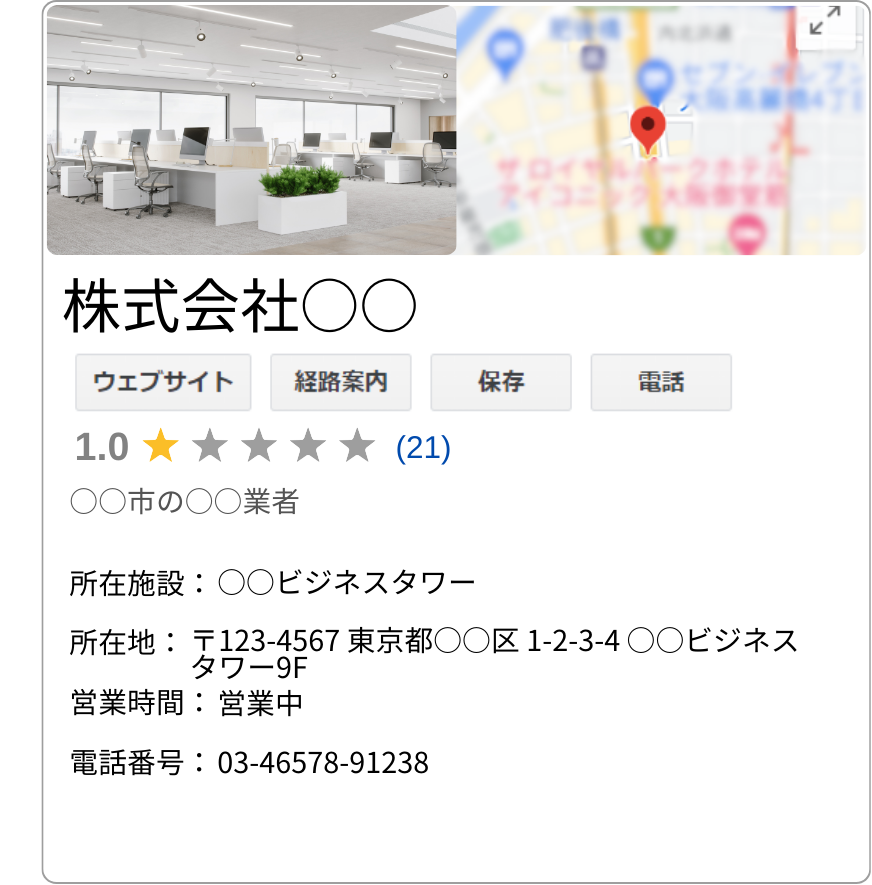The width and height of the screenshot is (872, 885).
Task: Call the business via 電話 button
Action: (661, 382)
